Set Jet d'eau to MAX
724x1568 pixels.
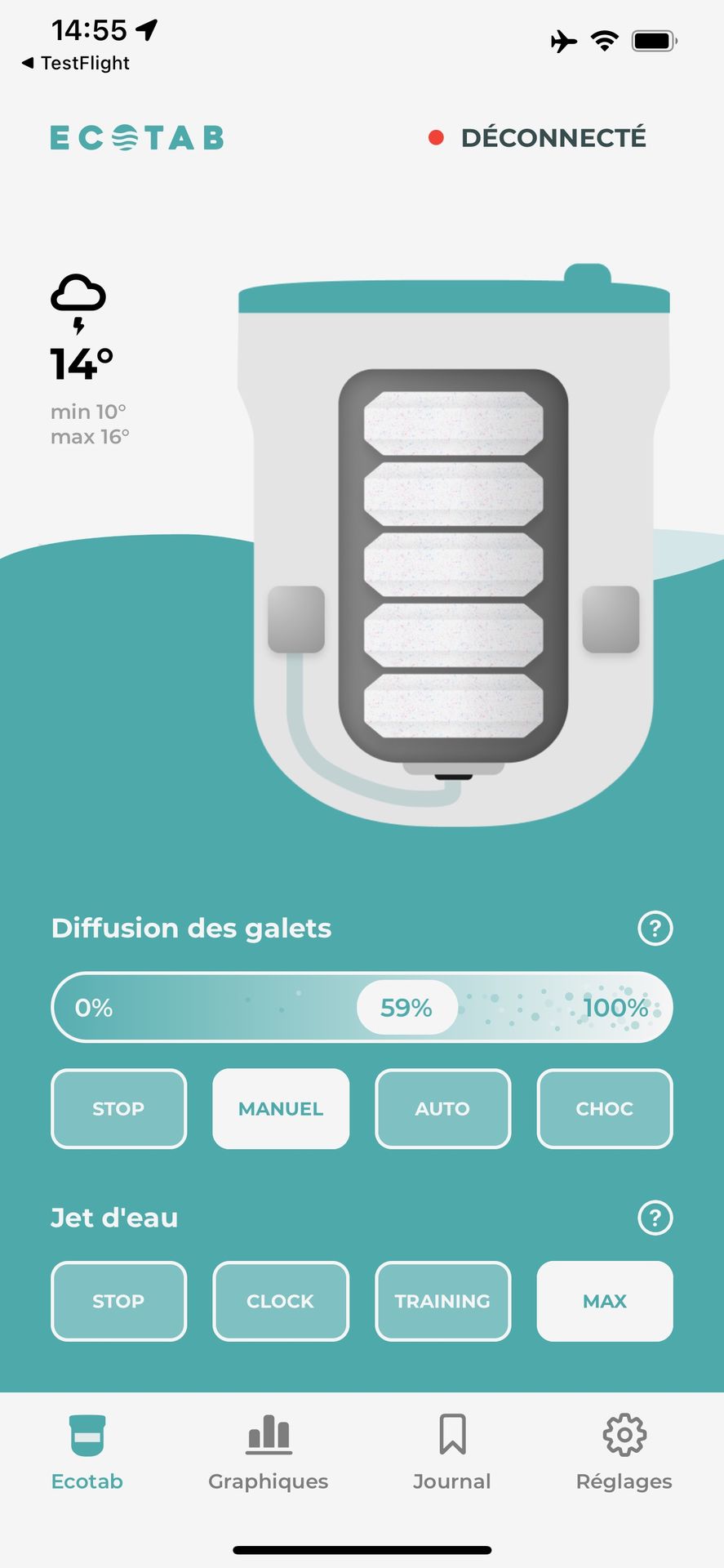604,1301
